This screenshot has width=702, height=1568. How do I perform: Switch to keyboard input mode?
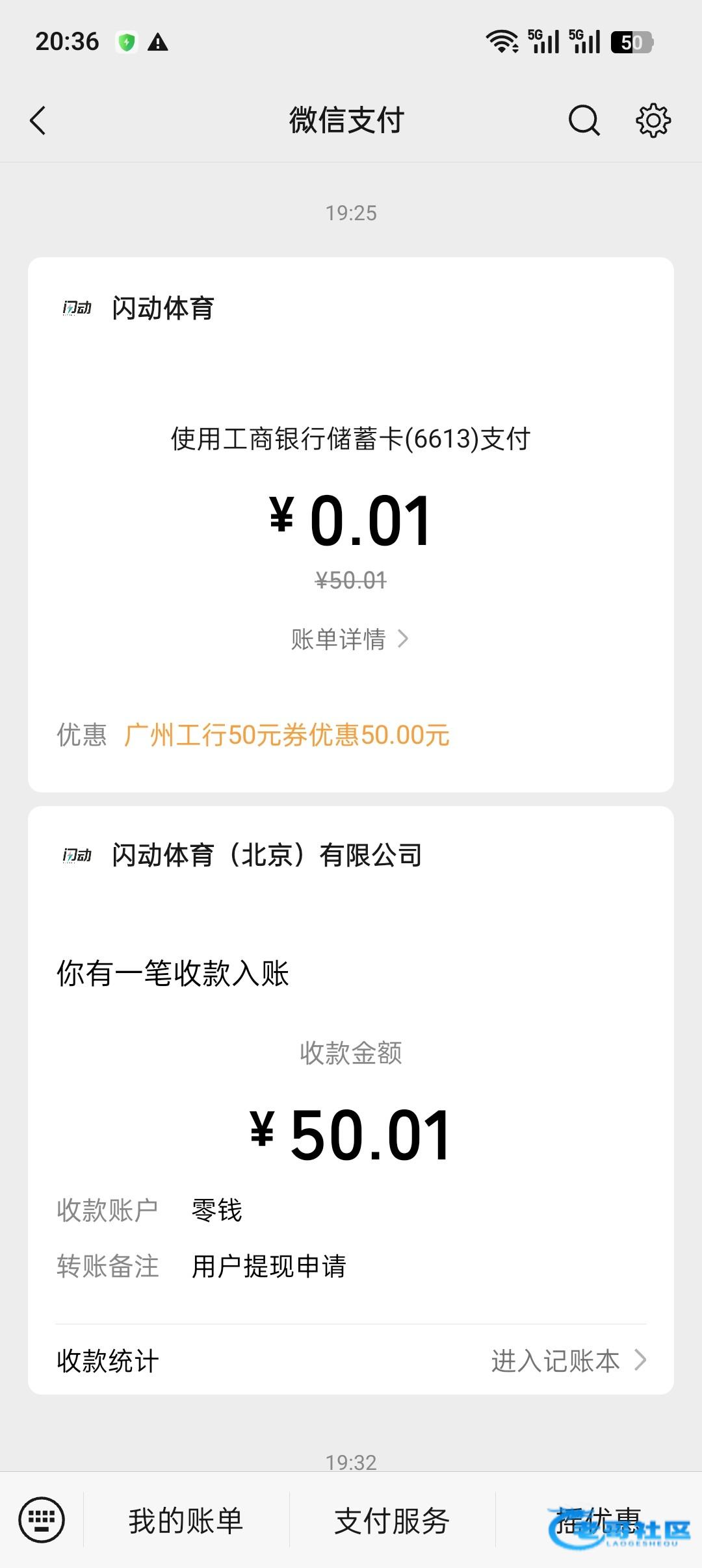point(42,1520)
